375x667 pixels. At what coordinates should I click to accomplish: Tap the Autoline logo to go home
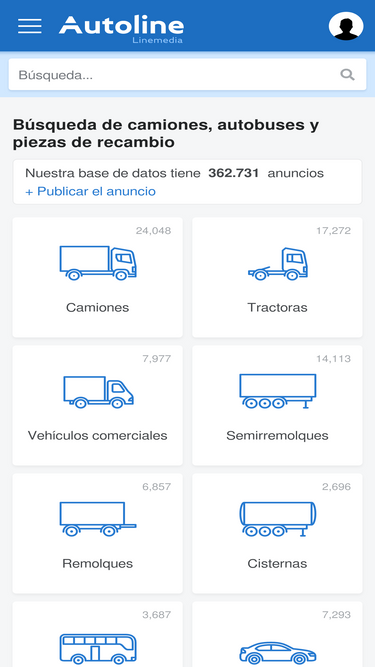(122, 28)
